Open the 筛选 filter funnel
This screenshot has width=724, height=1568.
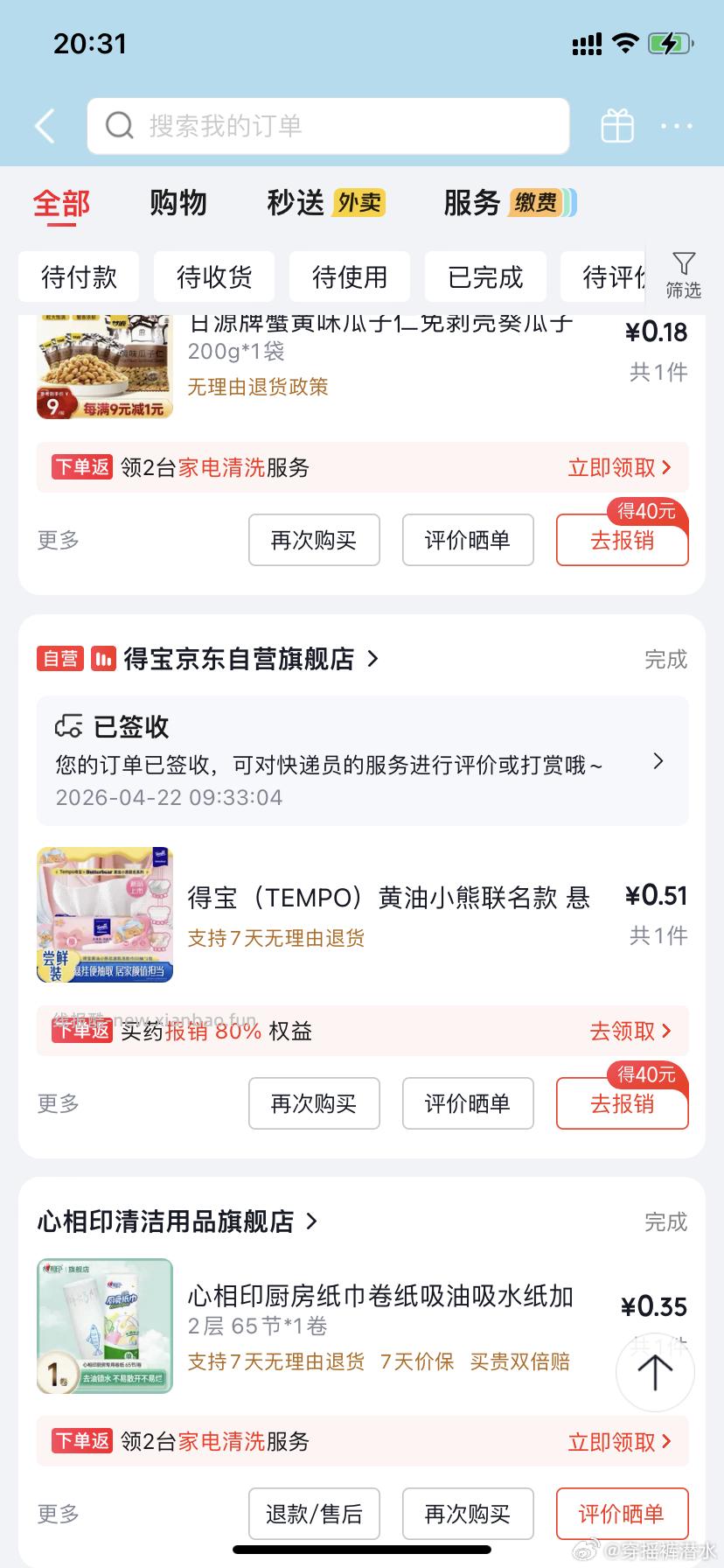click(684, 276)
